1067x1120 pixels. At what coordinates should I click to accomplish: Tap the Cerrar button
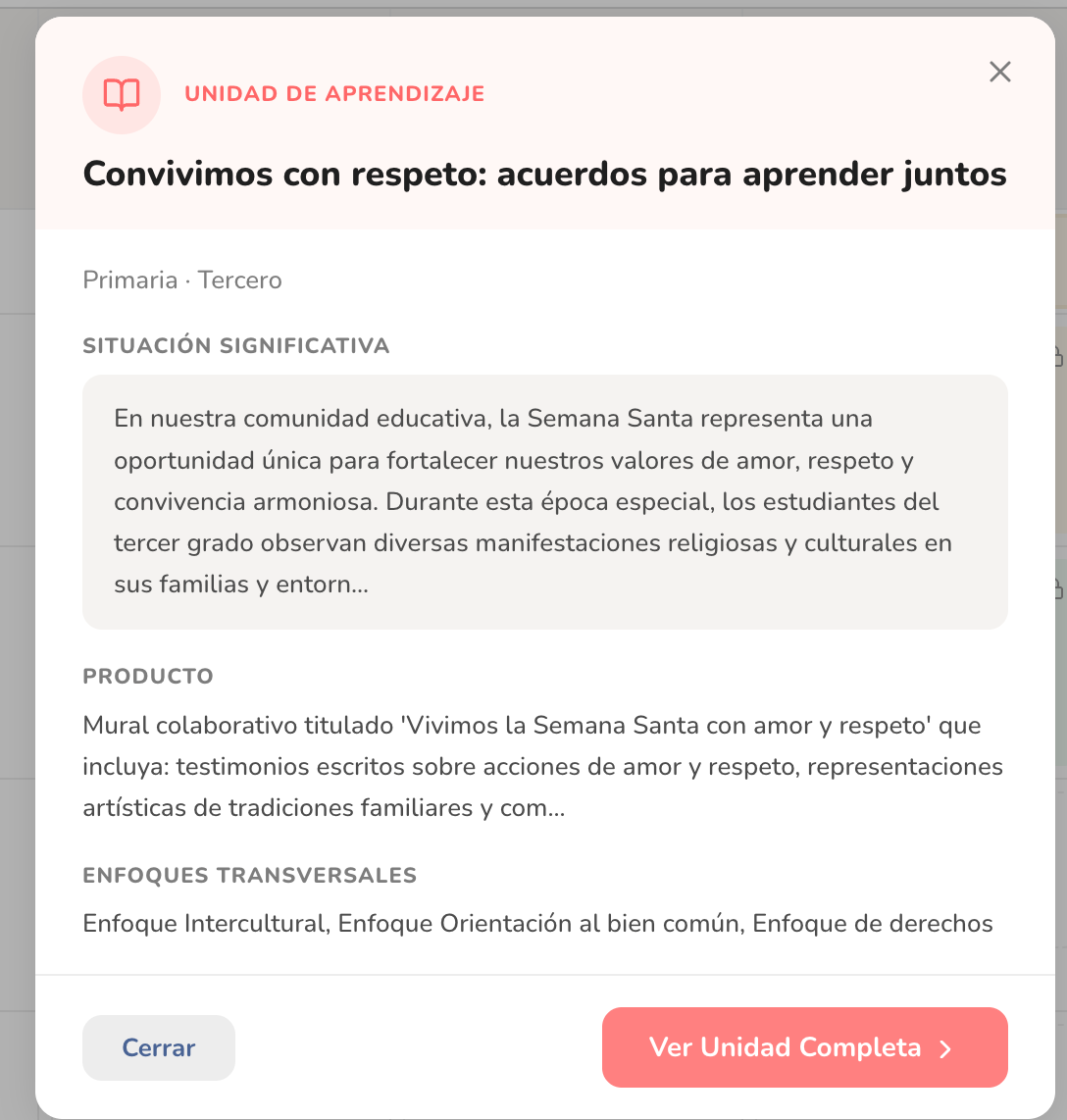pyautogui.click(x=159, y=1047)
